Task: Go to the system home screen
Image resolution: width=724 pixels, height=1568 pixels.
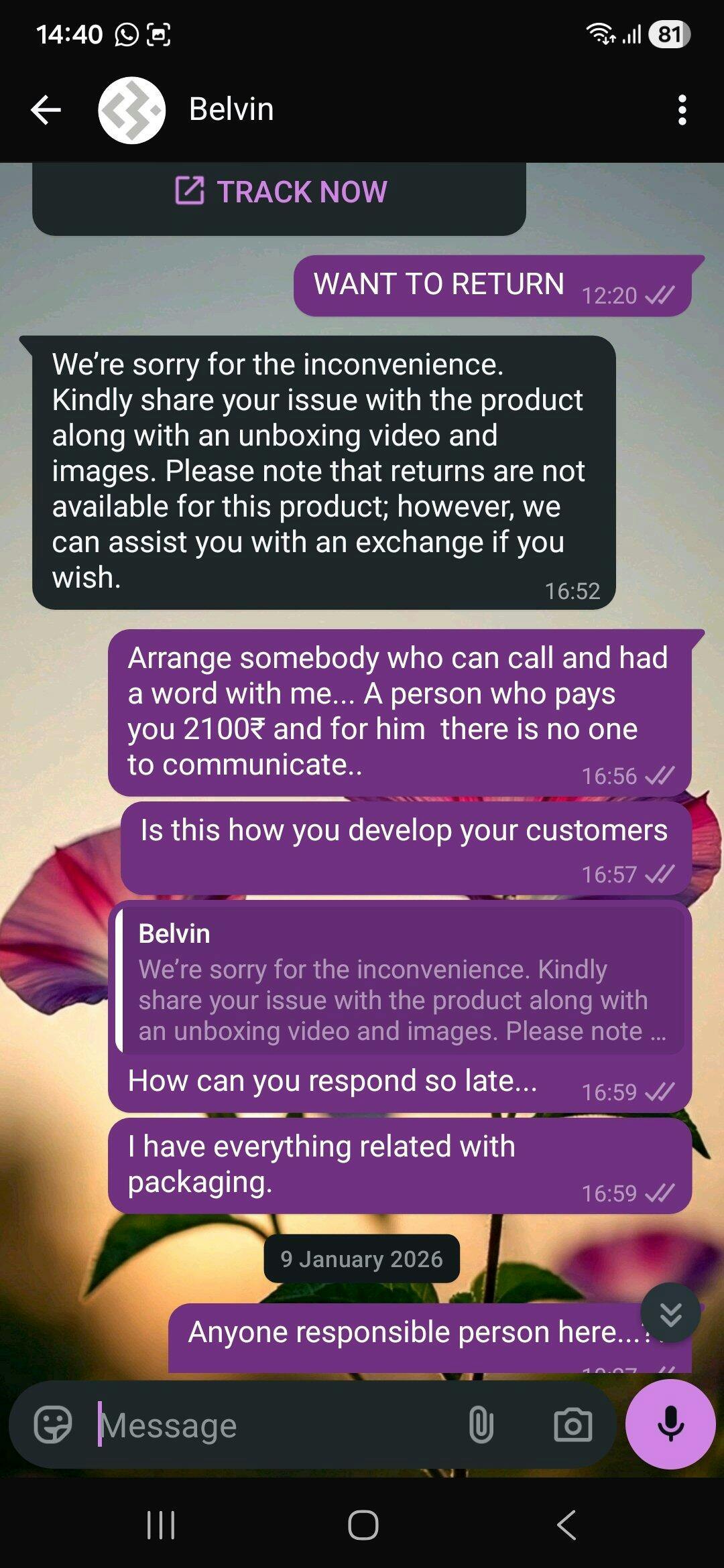Action: (363, 1526)
